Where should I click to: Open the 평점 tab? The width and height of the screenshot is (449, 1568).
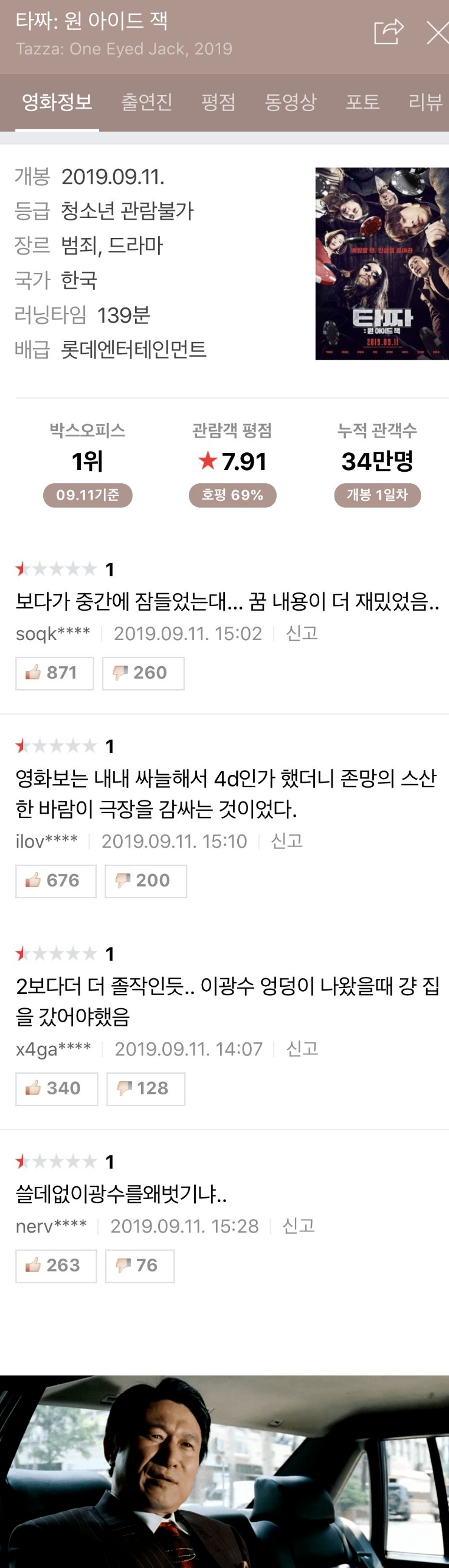click(218, 102)
